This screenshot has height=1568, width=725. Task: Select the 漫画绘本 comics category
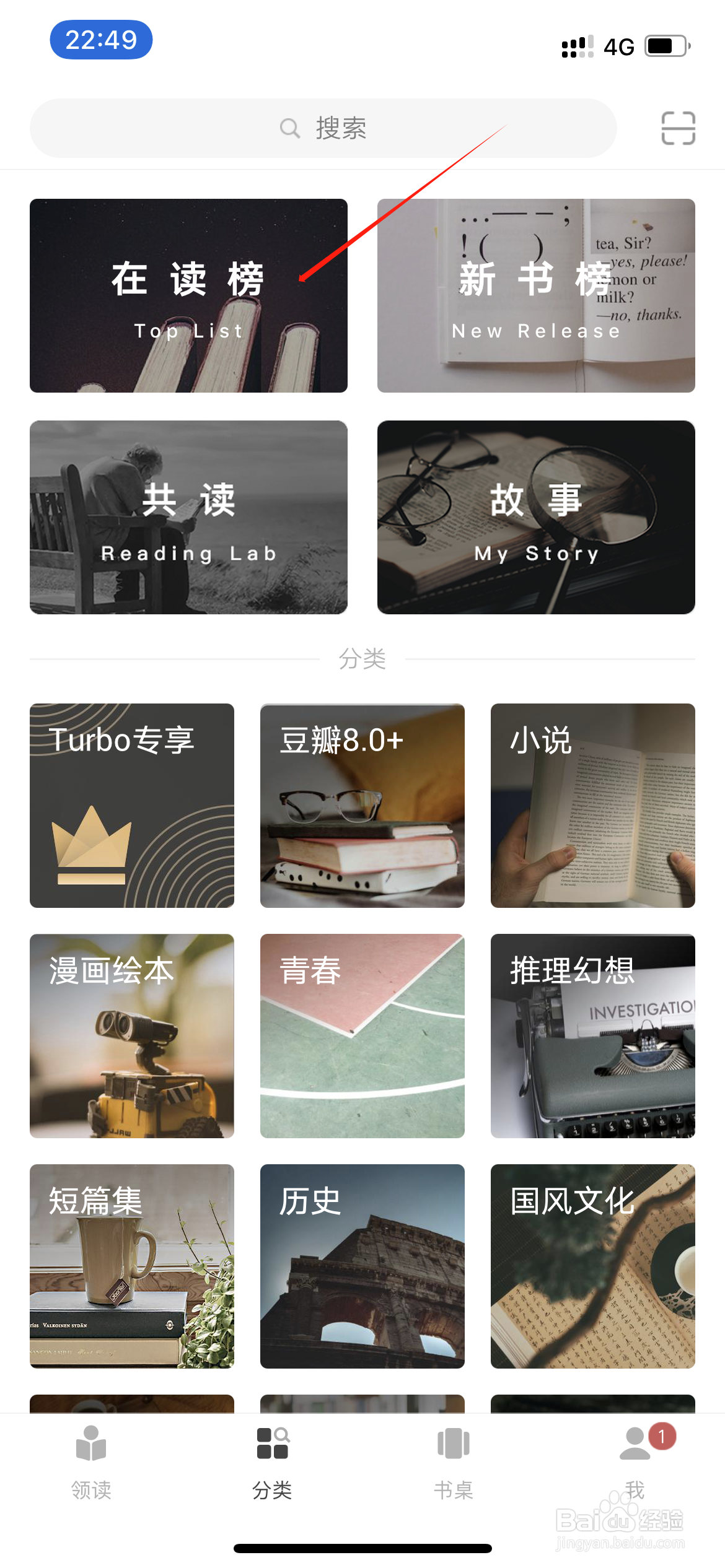click(x=131, y=1035)
